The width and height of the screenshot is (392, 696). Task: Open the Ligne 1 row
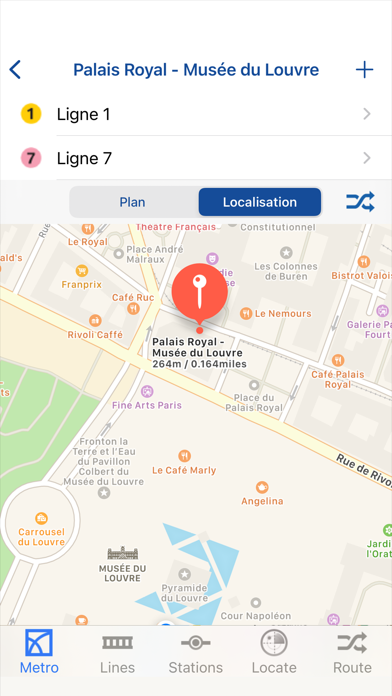(x=196, y=115)
